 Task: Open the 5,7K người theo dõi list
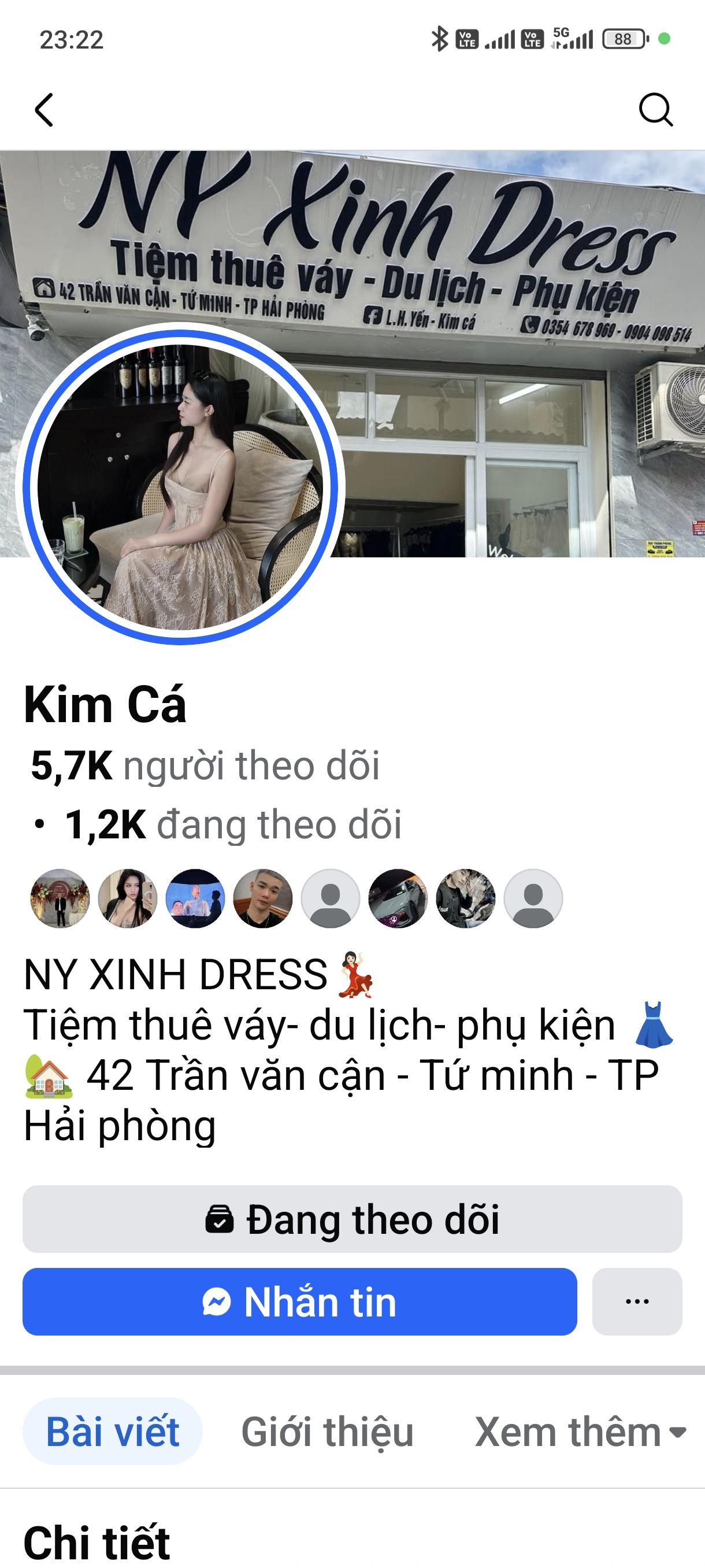point(206,765)
